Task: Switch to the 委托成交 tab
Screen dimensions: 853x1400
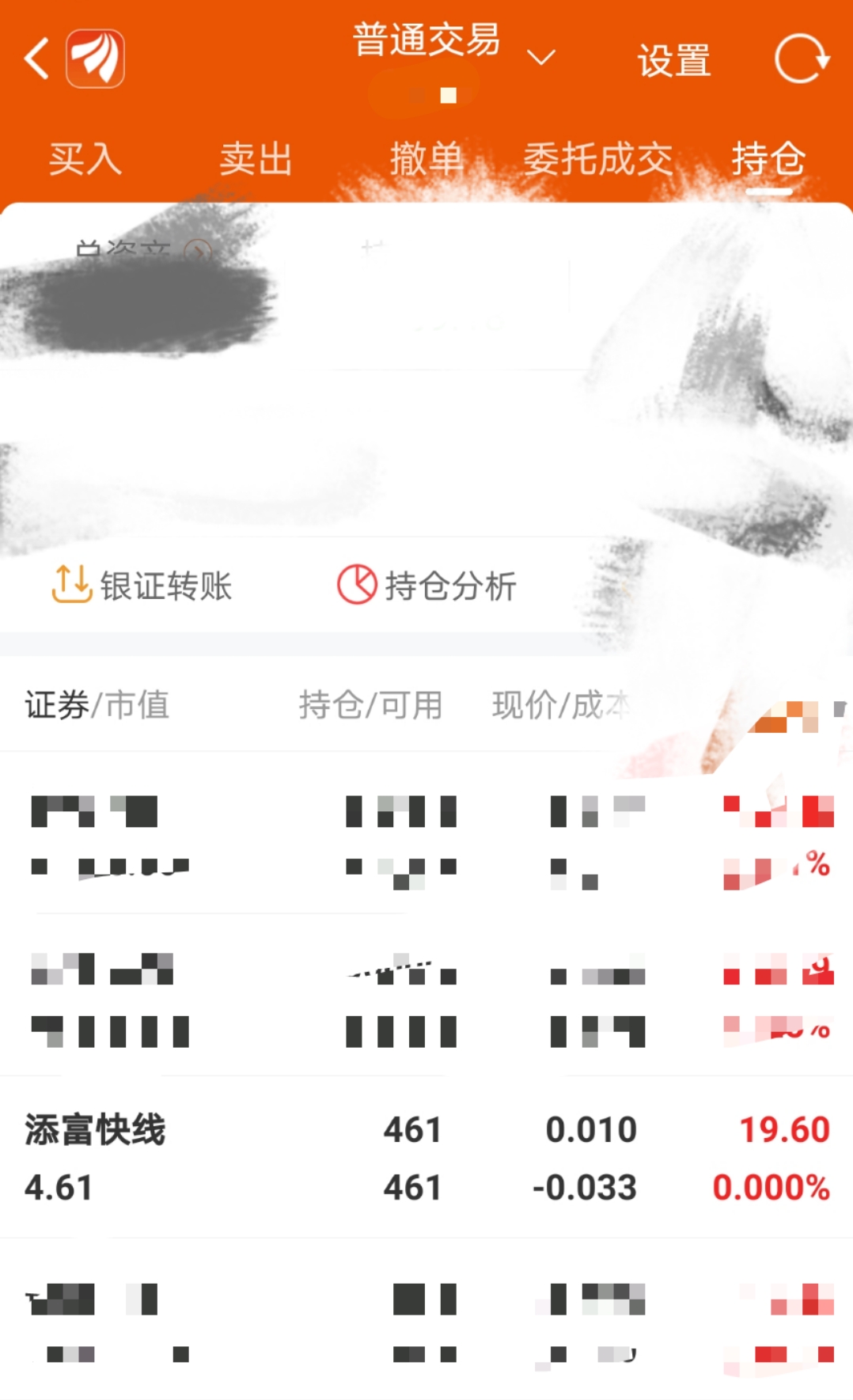Action: coord(597,159)
